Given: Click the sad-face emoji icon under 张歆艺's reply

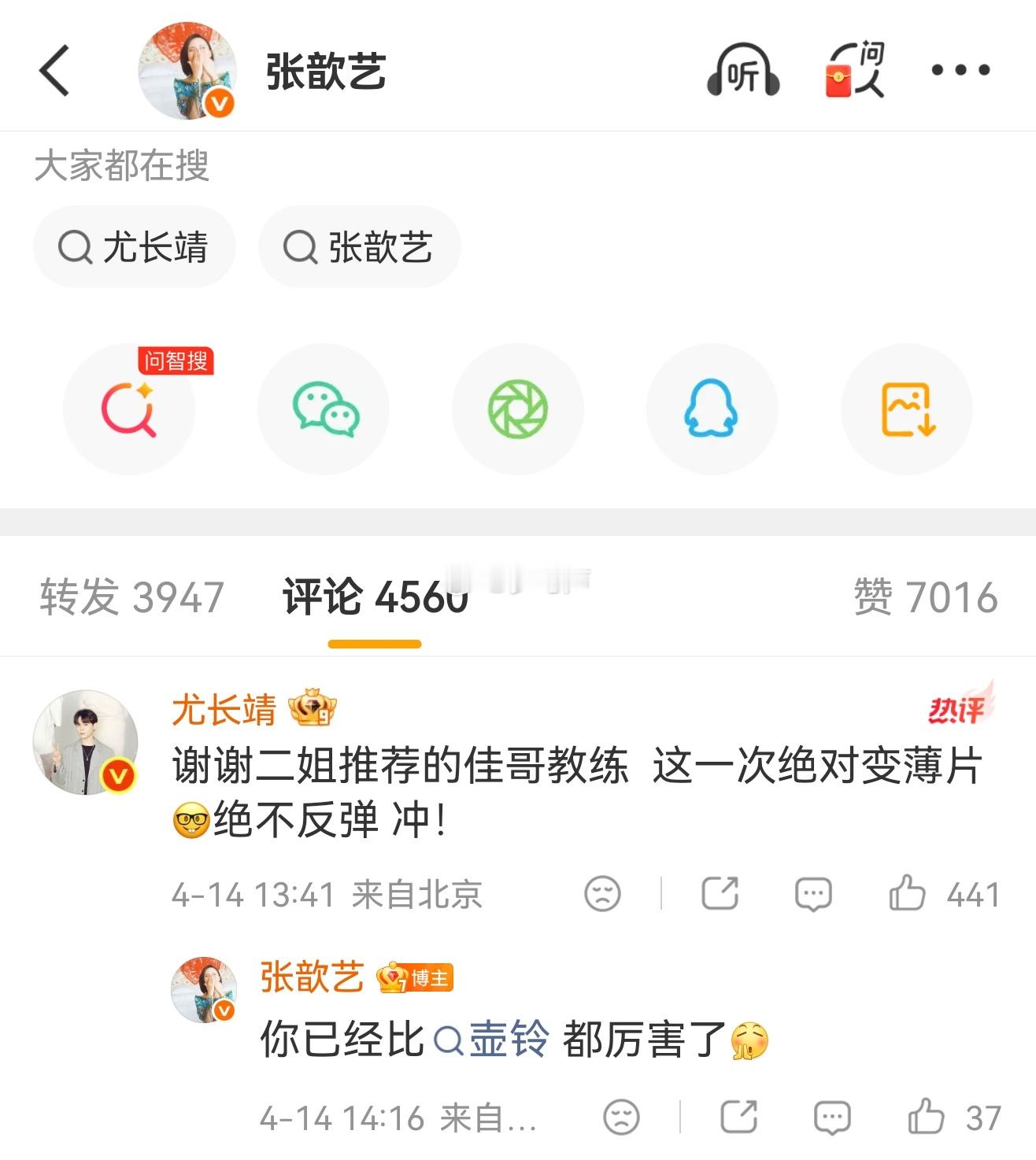Looking at the screenshot, I should coord(620,1114).
